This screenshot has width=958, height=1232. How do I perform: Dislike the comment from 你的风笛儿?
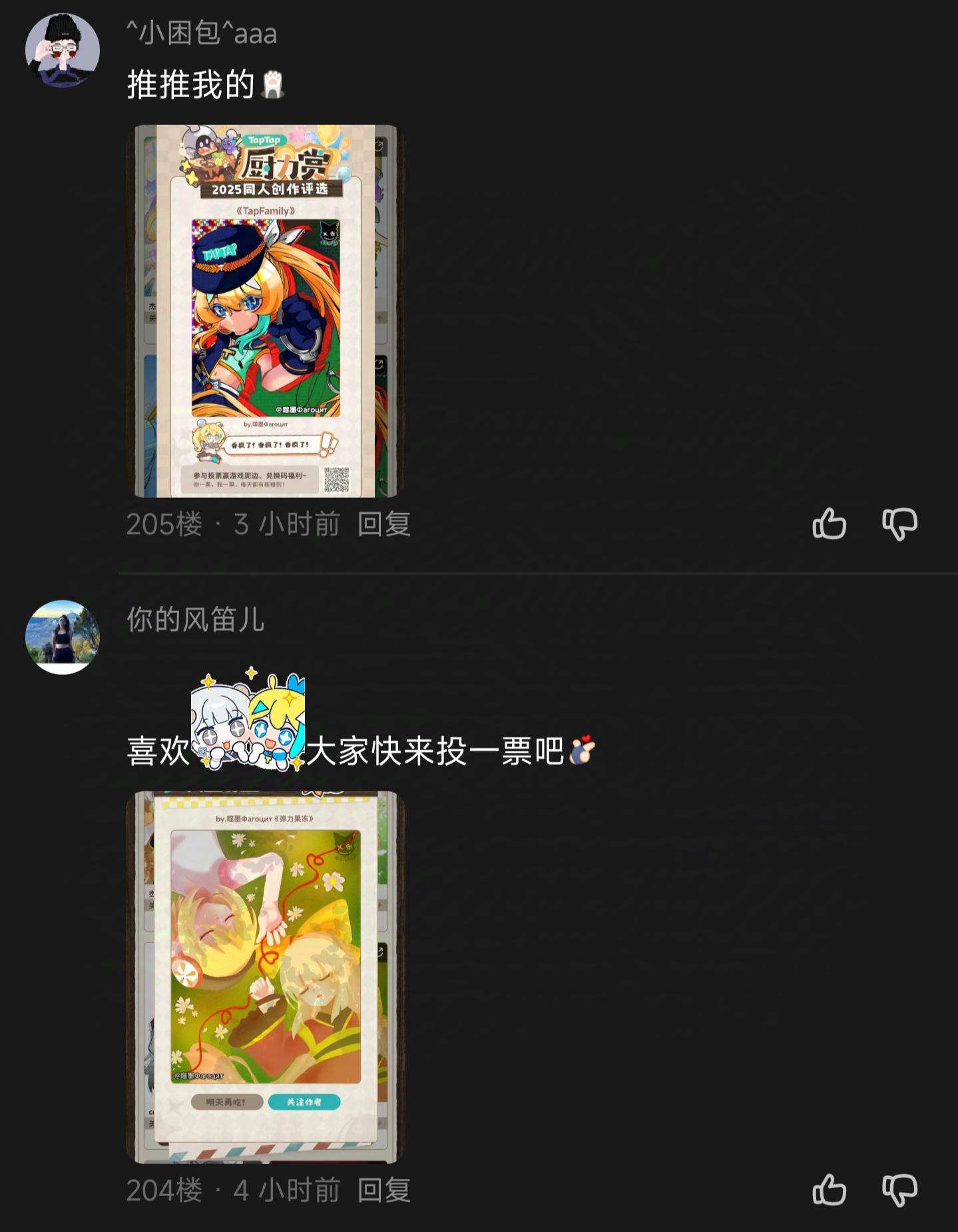[x=898, y=1191]
